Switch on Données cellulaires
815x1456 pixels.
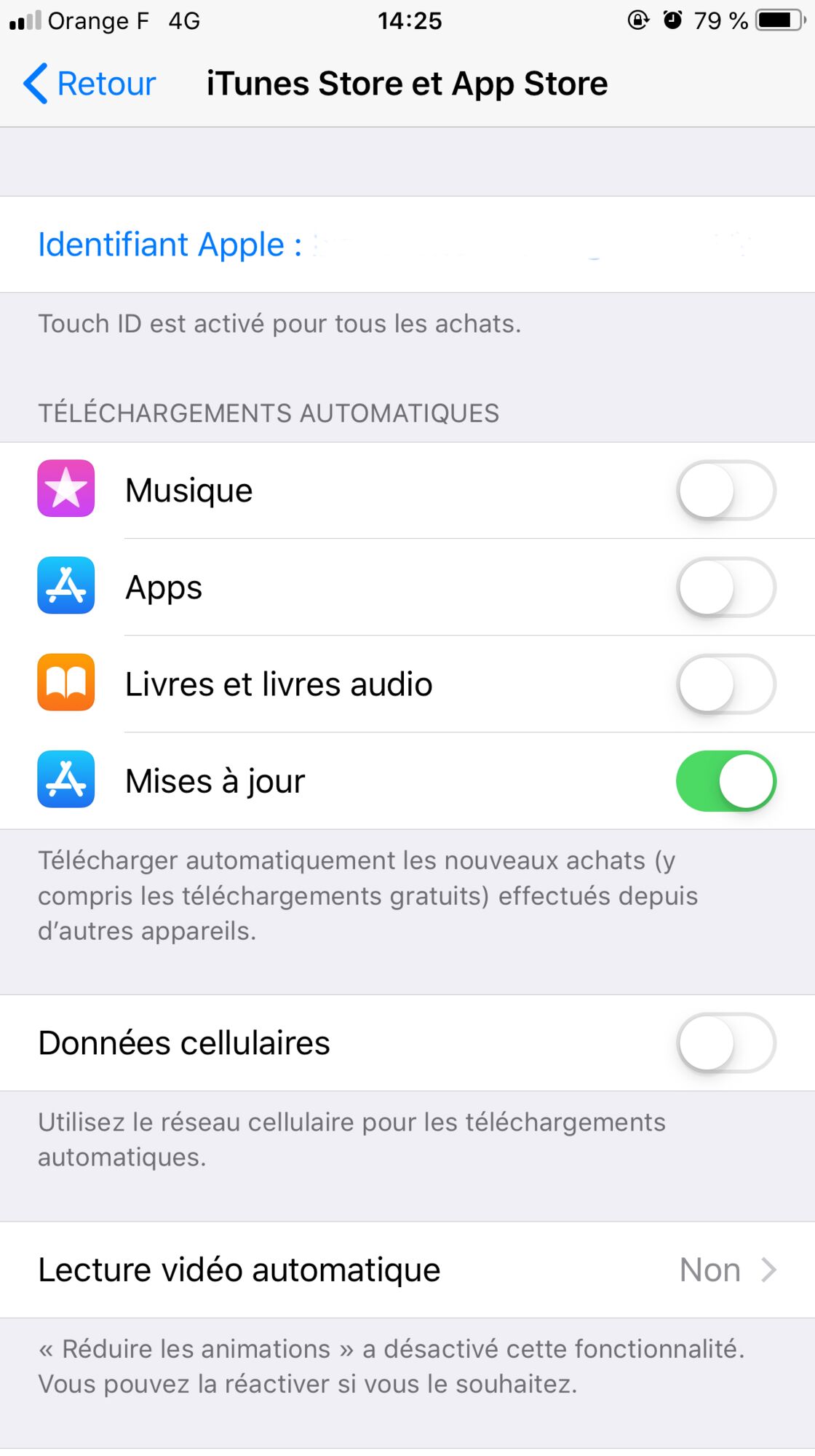point(725,1042)
